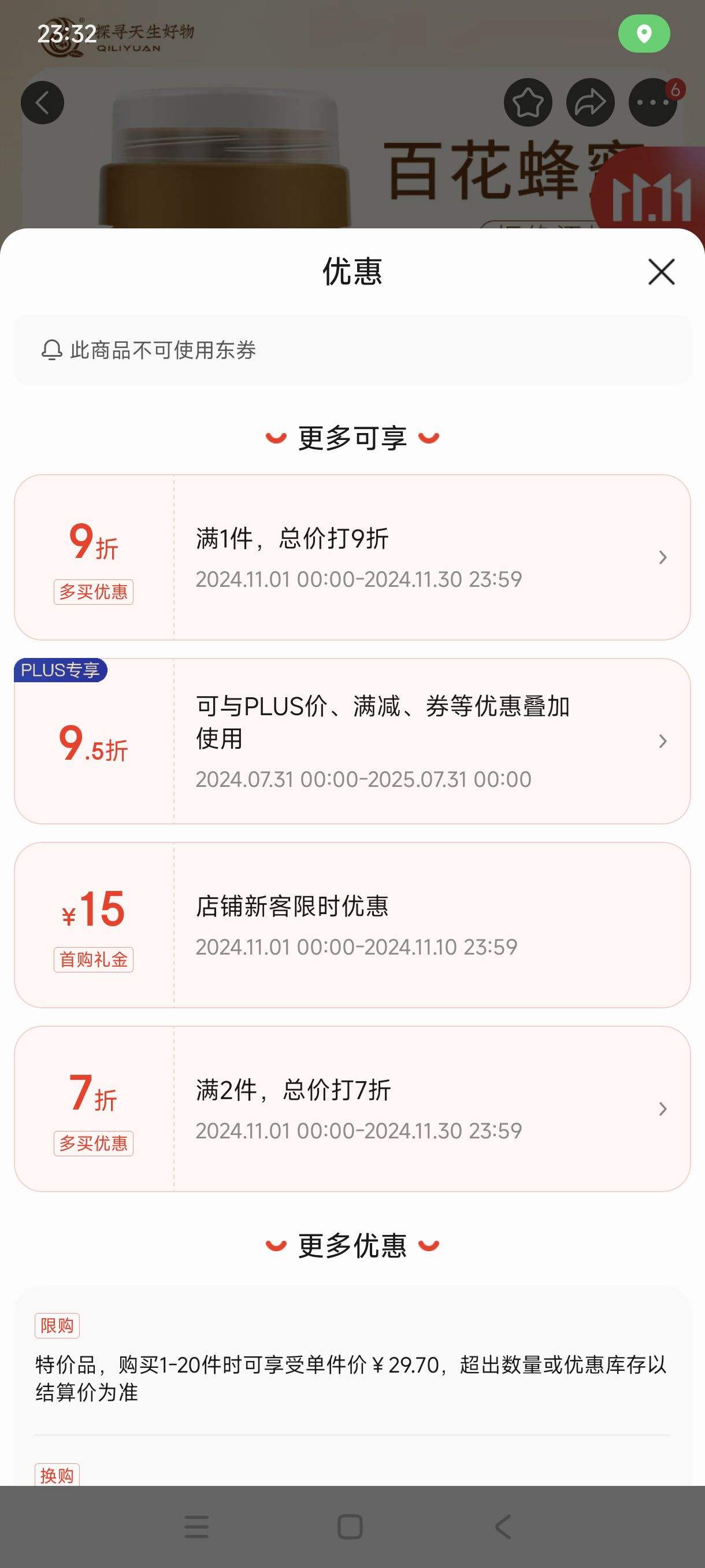Favorite this product using the star icon
Image resolution: width=705 pixels, height=1568 pixels.
click(528, 102)
